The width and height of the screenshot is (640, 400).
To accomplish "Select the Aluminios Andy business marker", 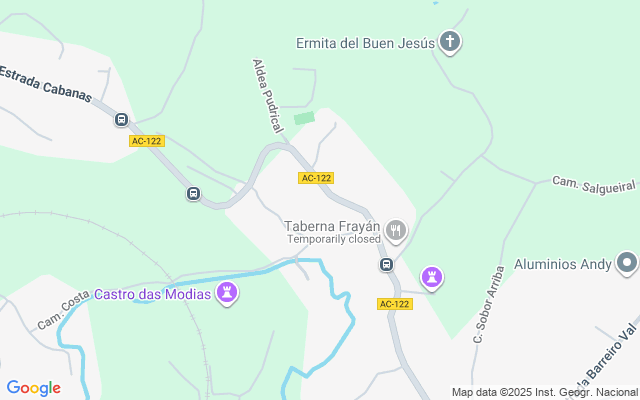I will click(x=627, y=264).
